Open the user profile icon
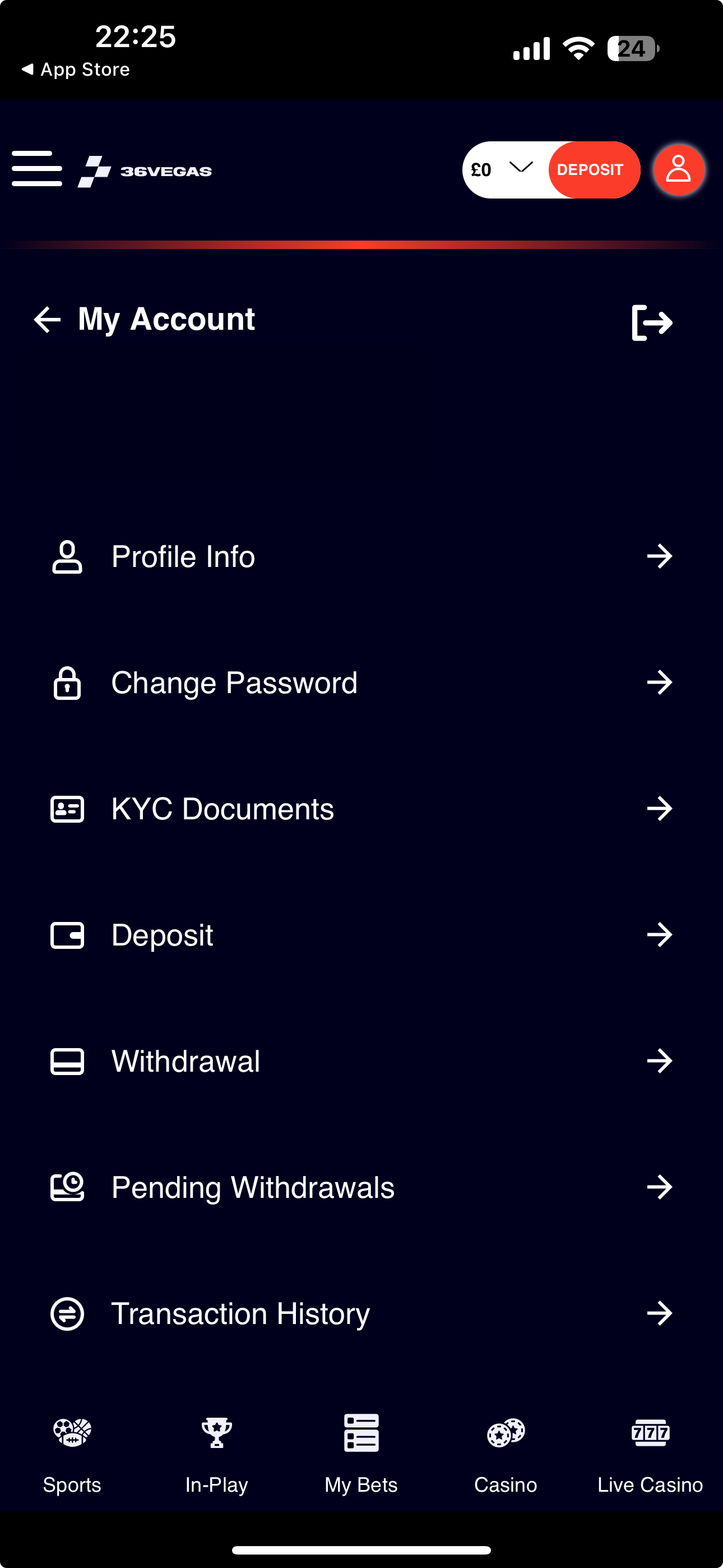Screen dimensions: 723x1568 pos(679,169)
